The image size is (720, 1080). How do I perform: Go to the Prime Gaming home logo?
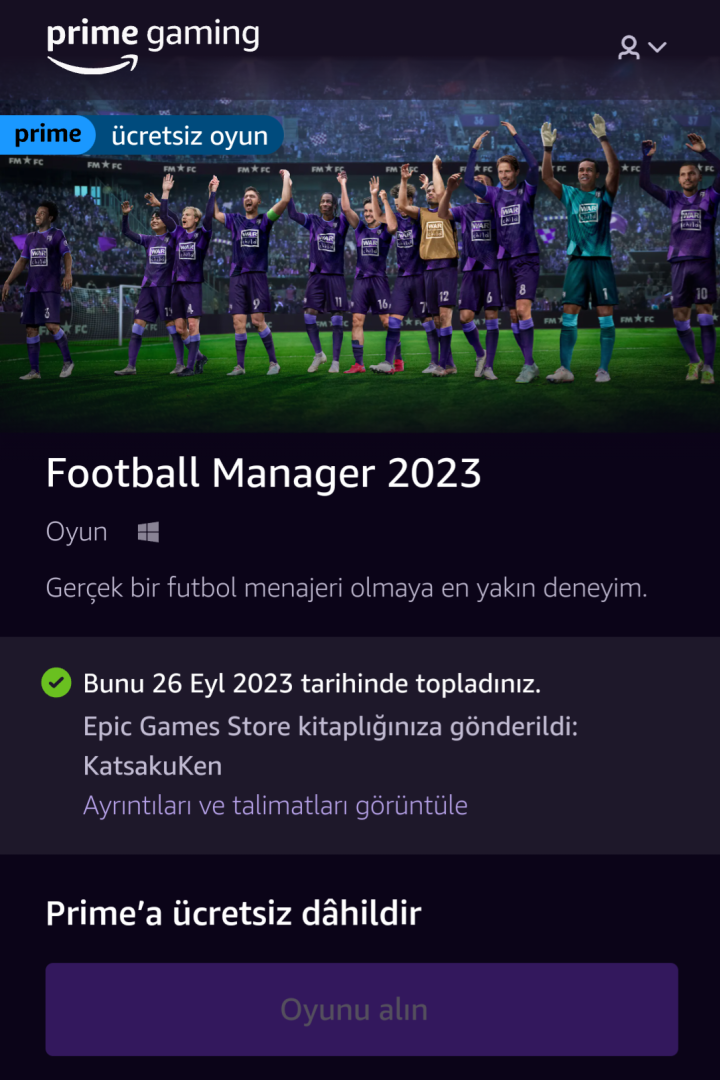click(152, 45)
